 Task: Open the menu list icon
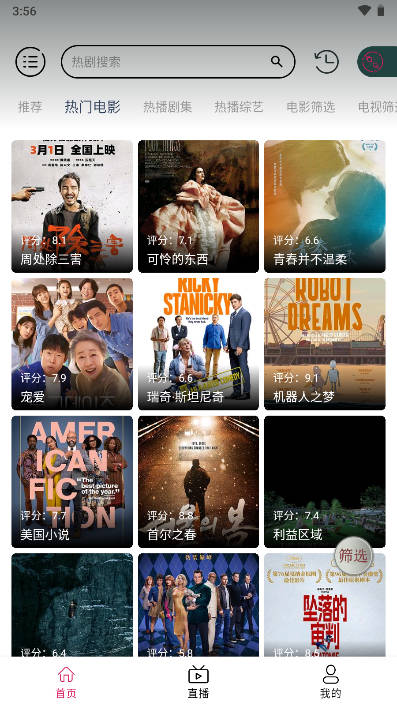pyautogui.click(x=31, y=61)
